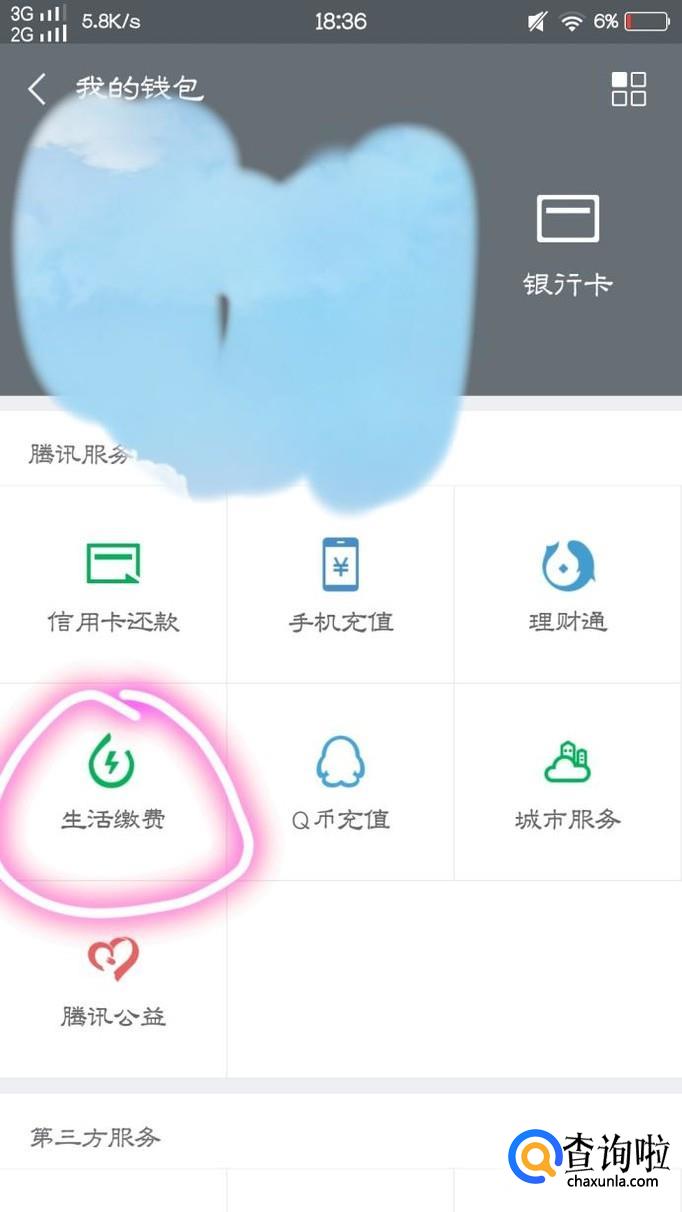
Task: Open 理财通 wealth management
Action: coord(568,585)
